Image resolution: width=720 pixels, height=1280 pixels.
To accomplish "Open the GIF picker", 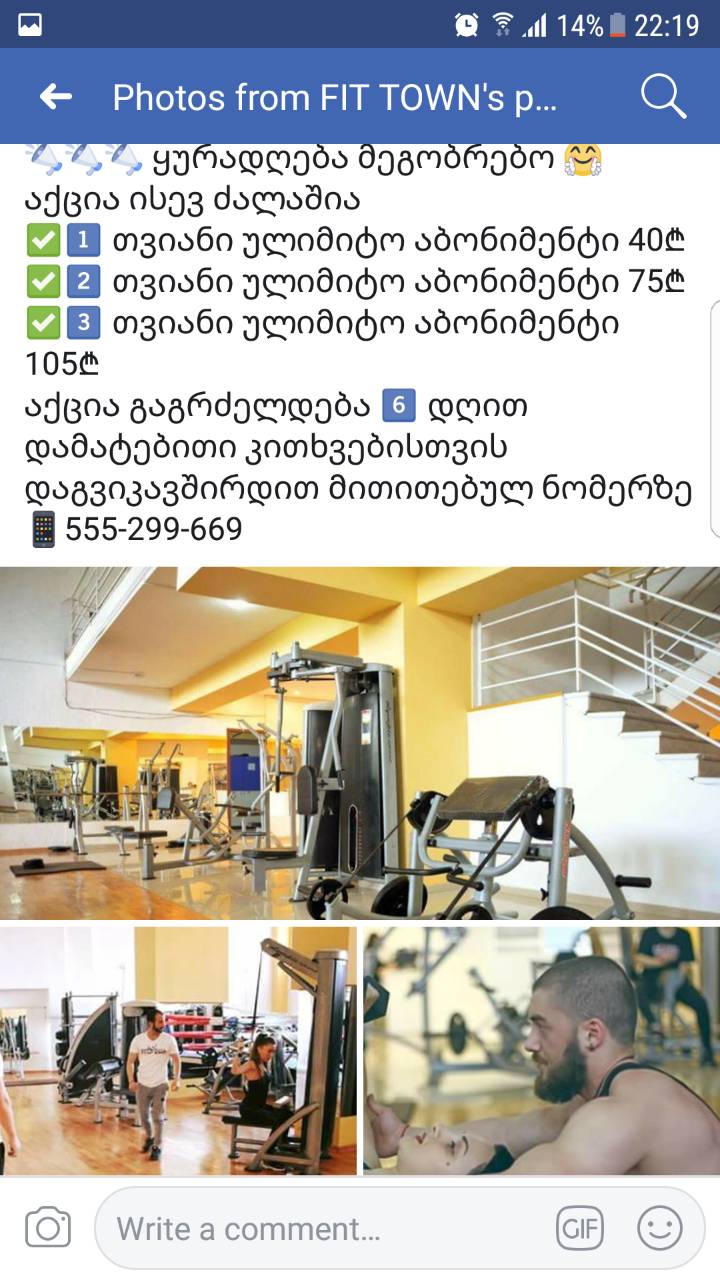I will [x=581, y=1228].
